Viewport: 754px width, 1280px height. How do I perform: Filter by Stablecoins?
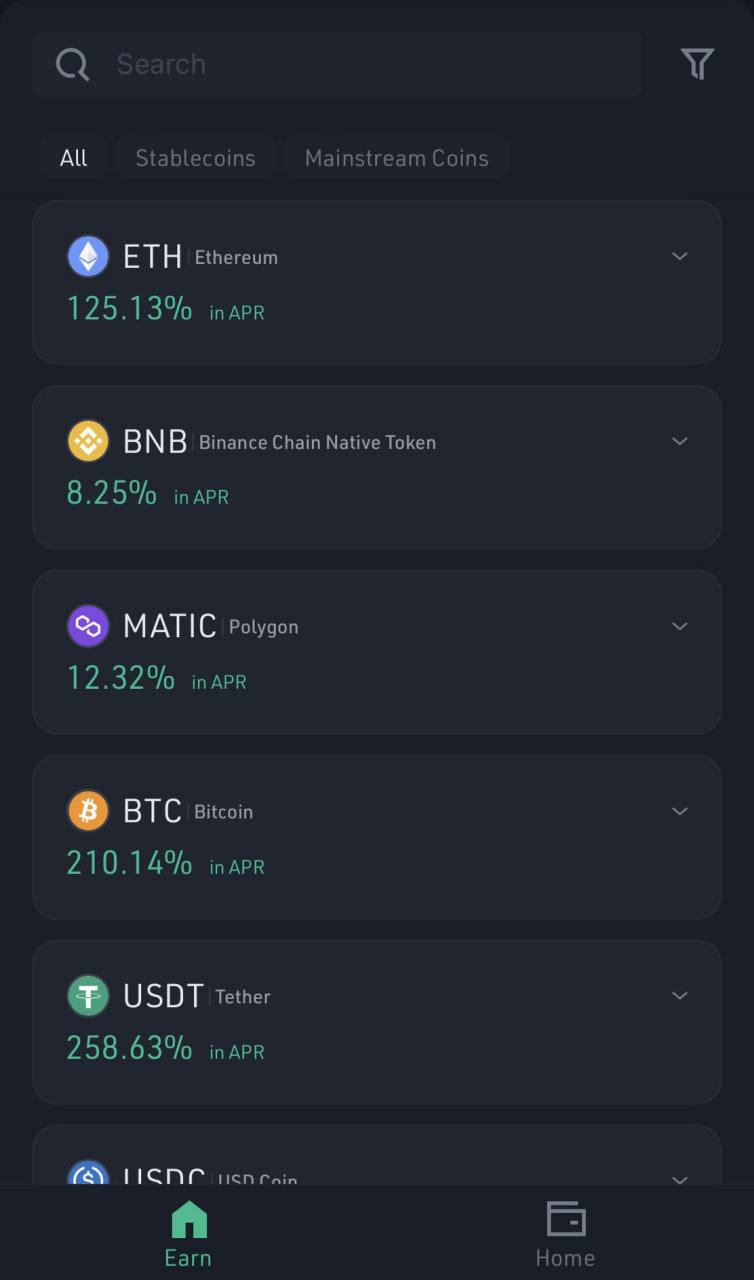pyautogui.click(x=195, y=158)
